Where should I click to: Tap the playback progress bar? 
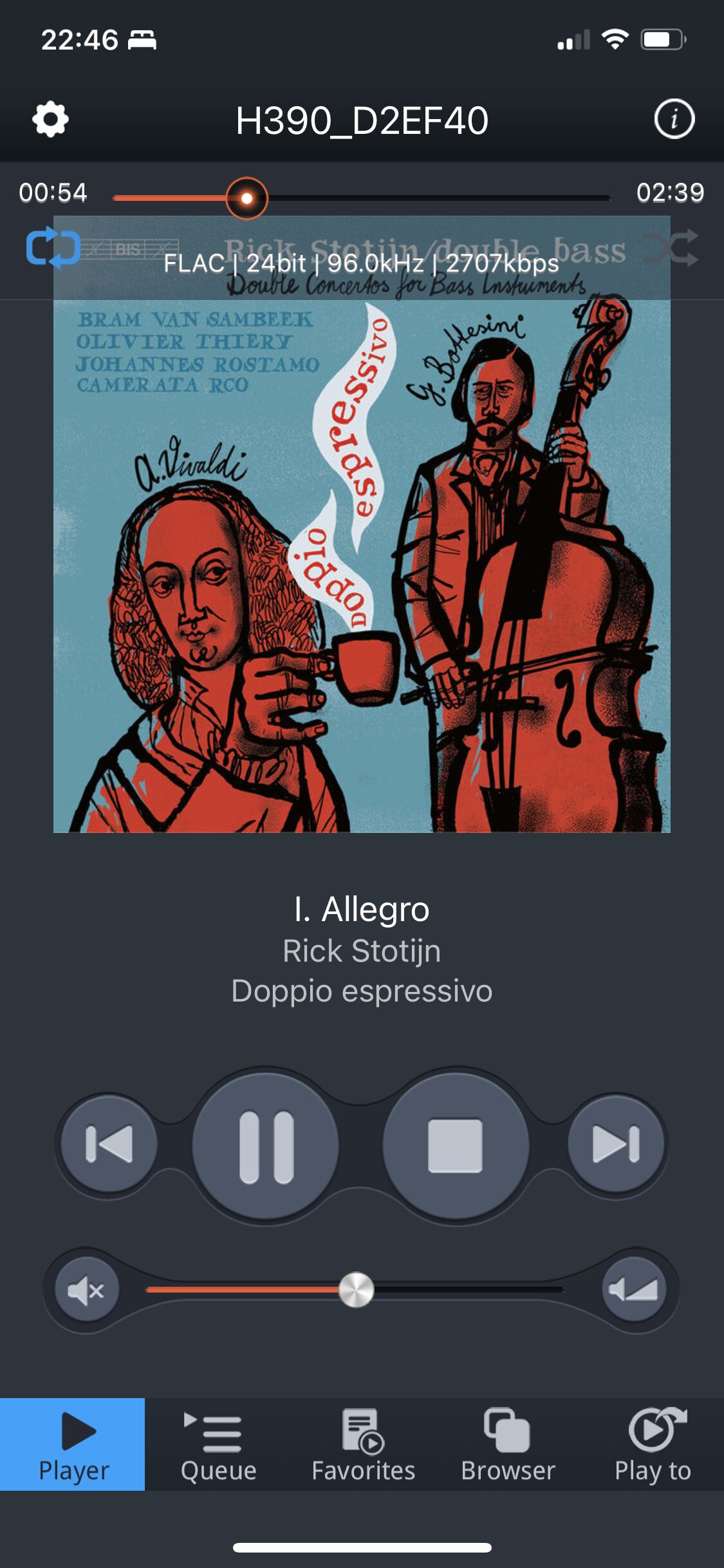361,198
